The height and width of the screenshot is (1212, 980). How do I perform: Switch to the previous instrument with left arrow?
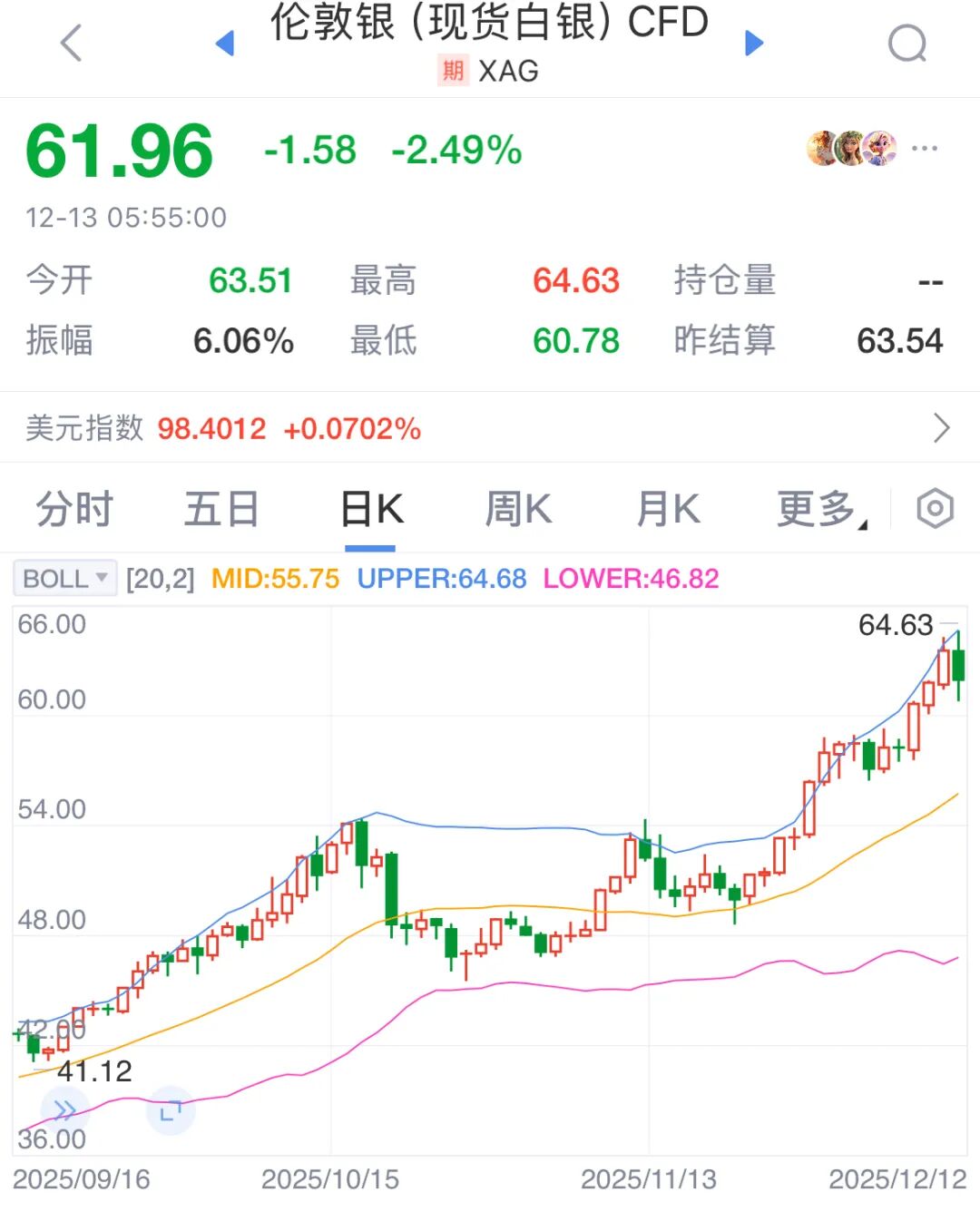[x=225, y=43]
